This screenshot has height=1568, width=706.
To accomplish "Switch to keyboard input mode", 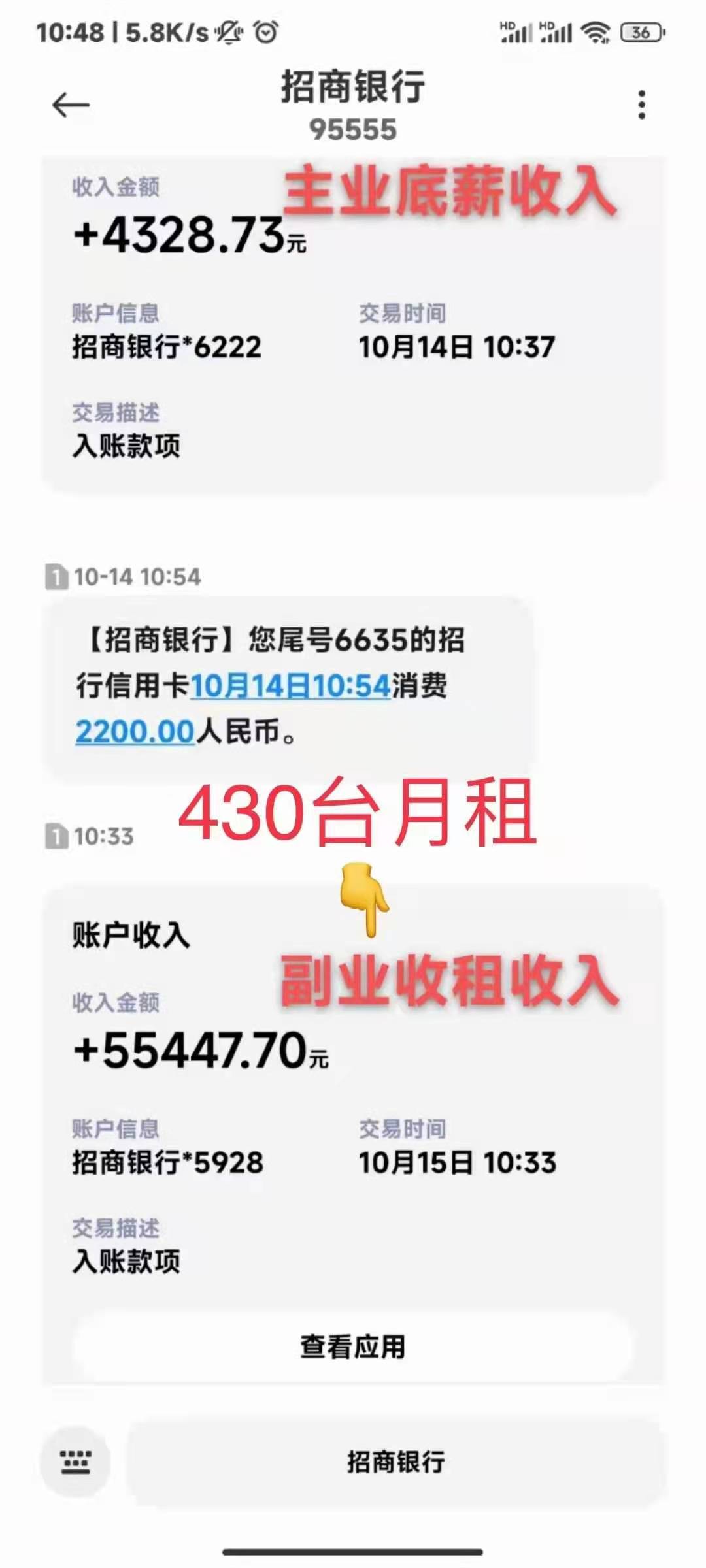I will [x=75, y=1462].
